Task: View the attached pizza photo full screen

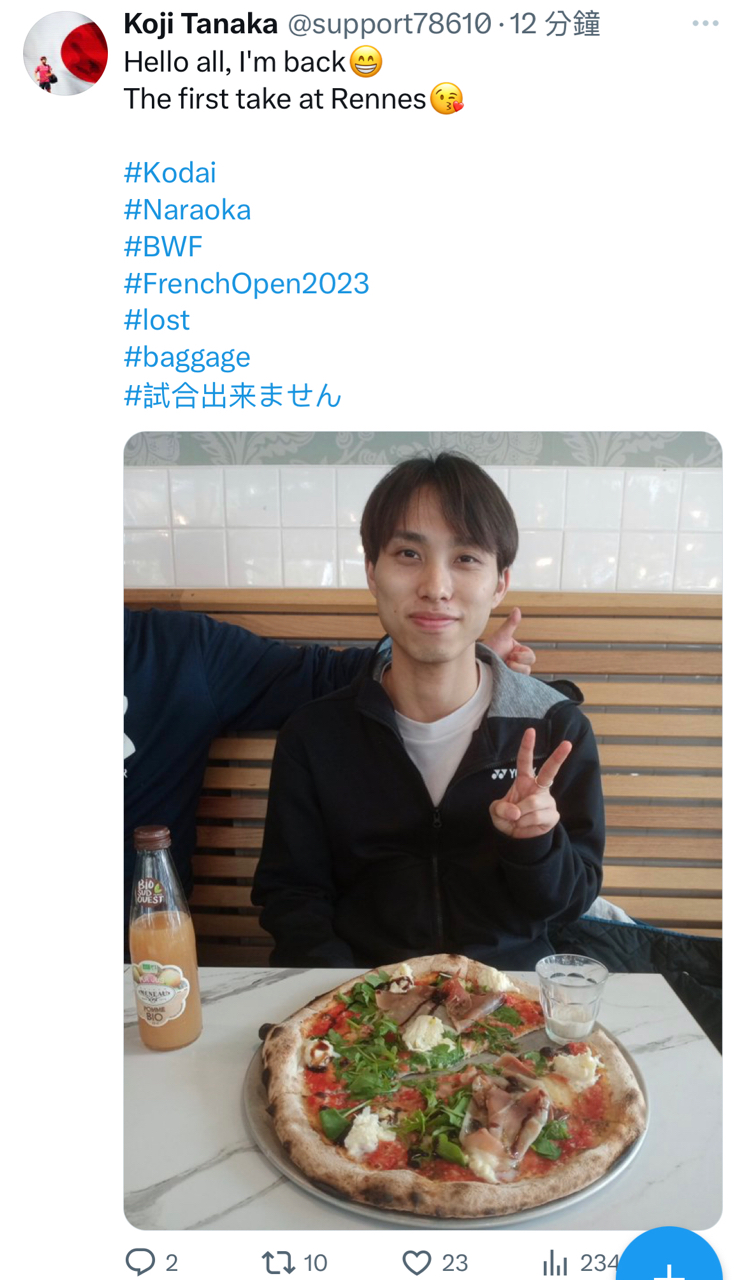Action: [x=422, y=830]
